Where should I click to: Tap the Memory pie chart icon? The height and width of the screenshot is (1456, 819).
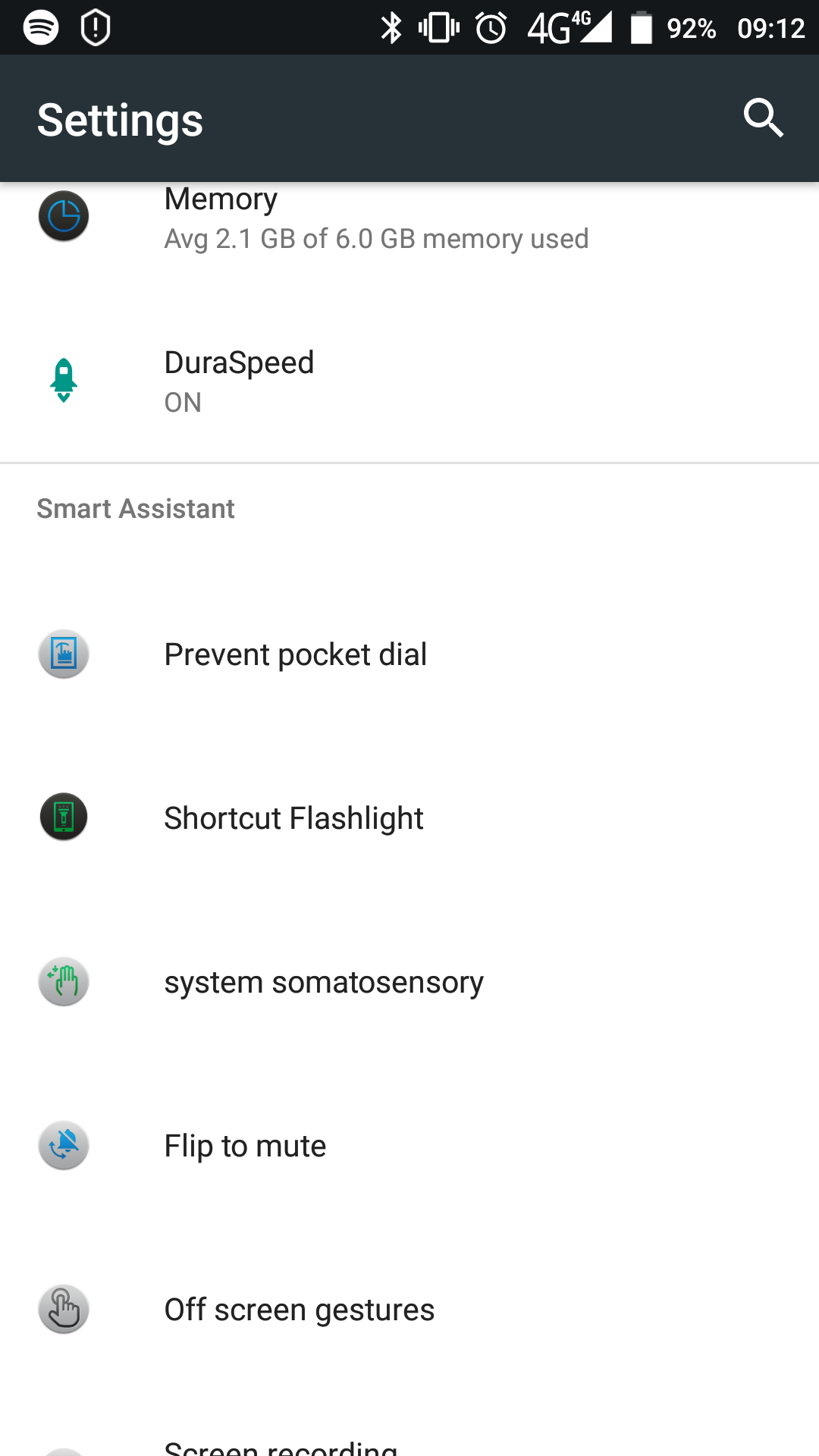click(x=64, y=215)
